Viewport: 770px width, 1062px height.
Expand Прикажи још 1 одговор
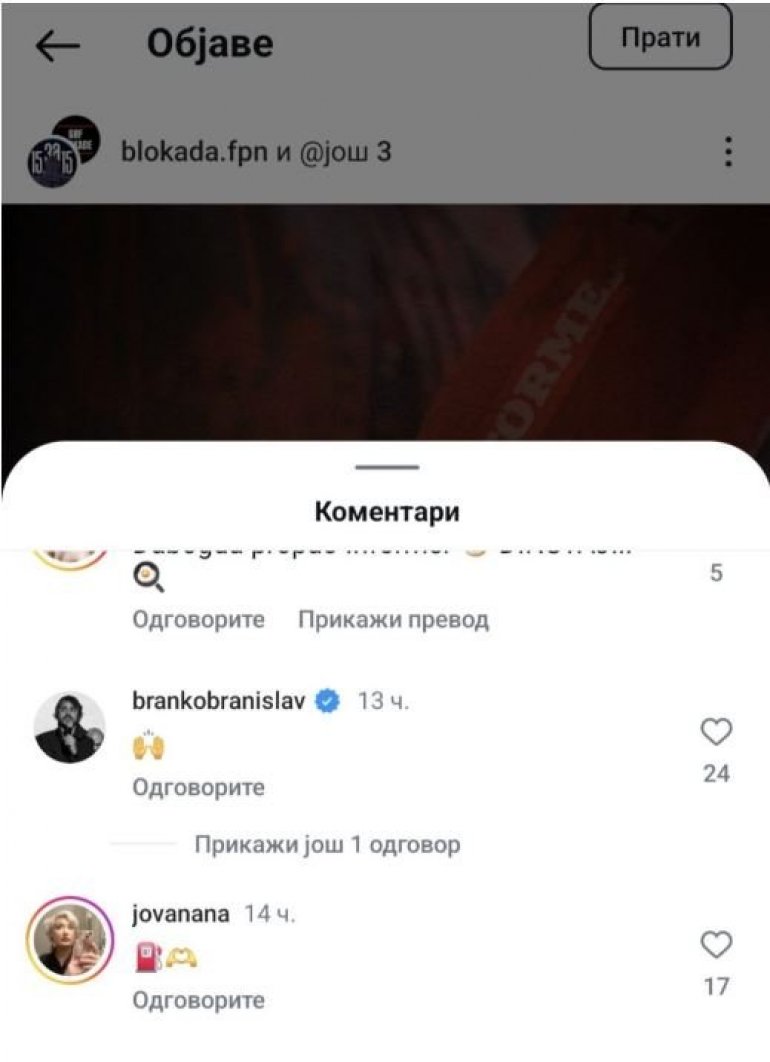[327, 845]
